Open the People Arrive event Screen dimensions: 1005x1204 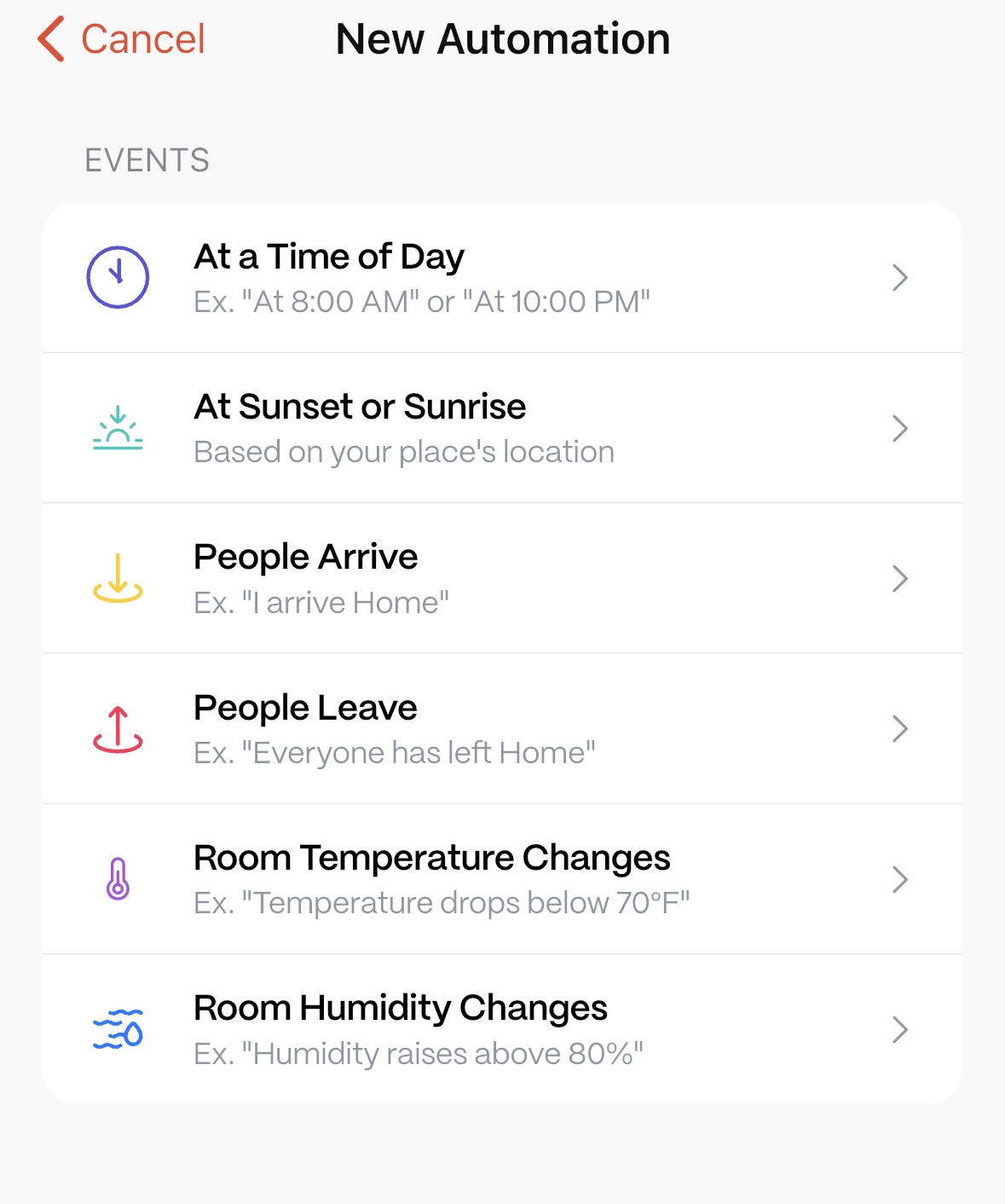pos(501,579)
